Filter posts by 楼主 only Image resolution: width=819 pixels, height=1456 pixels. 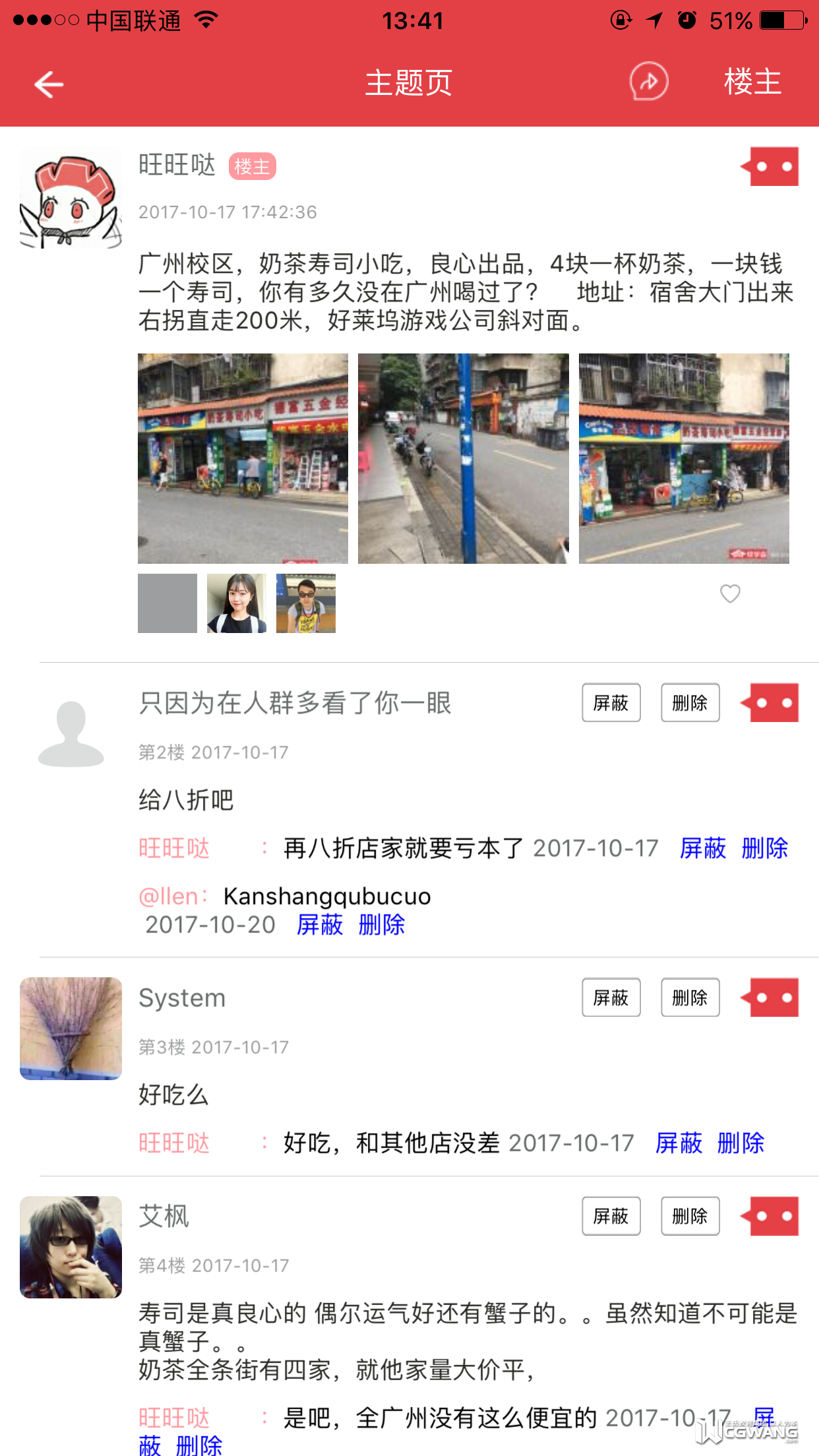(x=752, y=82)
